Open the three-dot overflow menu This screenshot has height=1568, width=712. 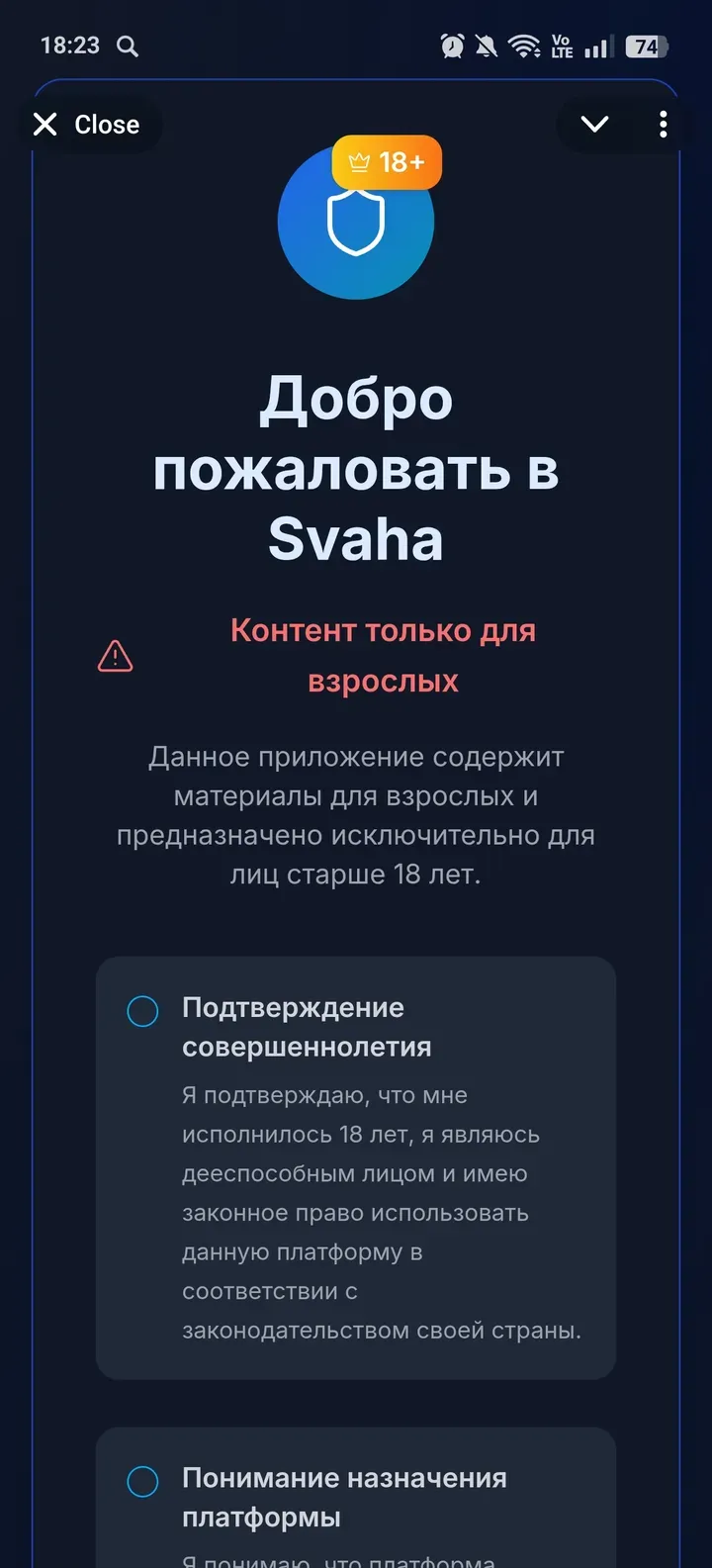663,124
